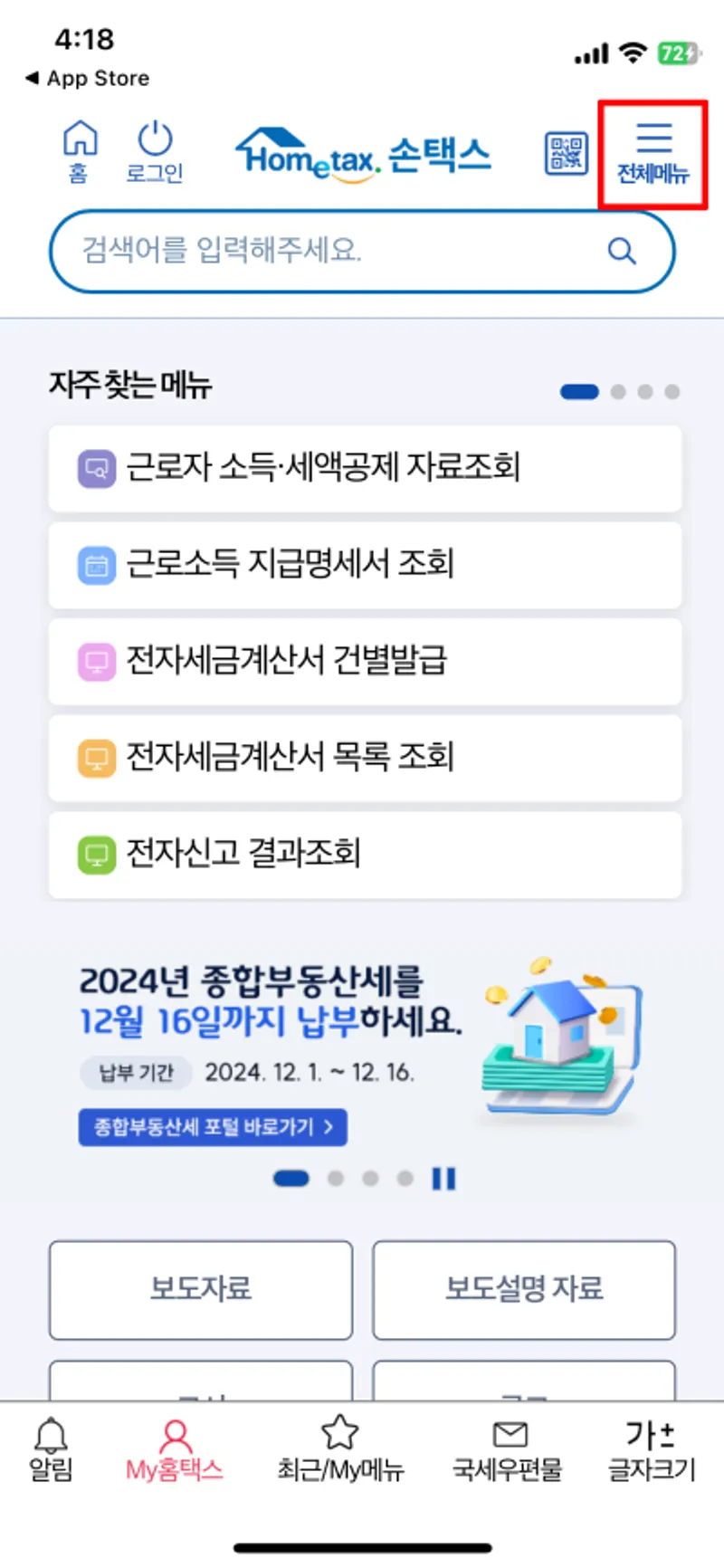Viewport: 724px width, 1568px height.
Task: Open 전자신고 결과조회
Action: pos(365,855)
